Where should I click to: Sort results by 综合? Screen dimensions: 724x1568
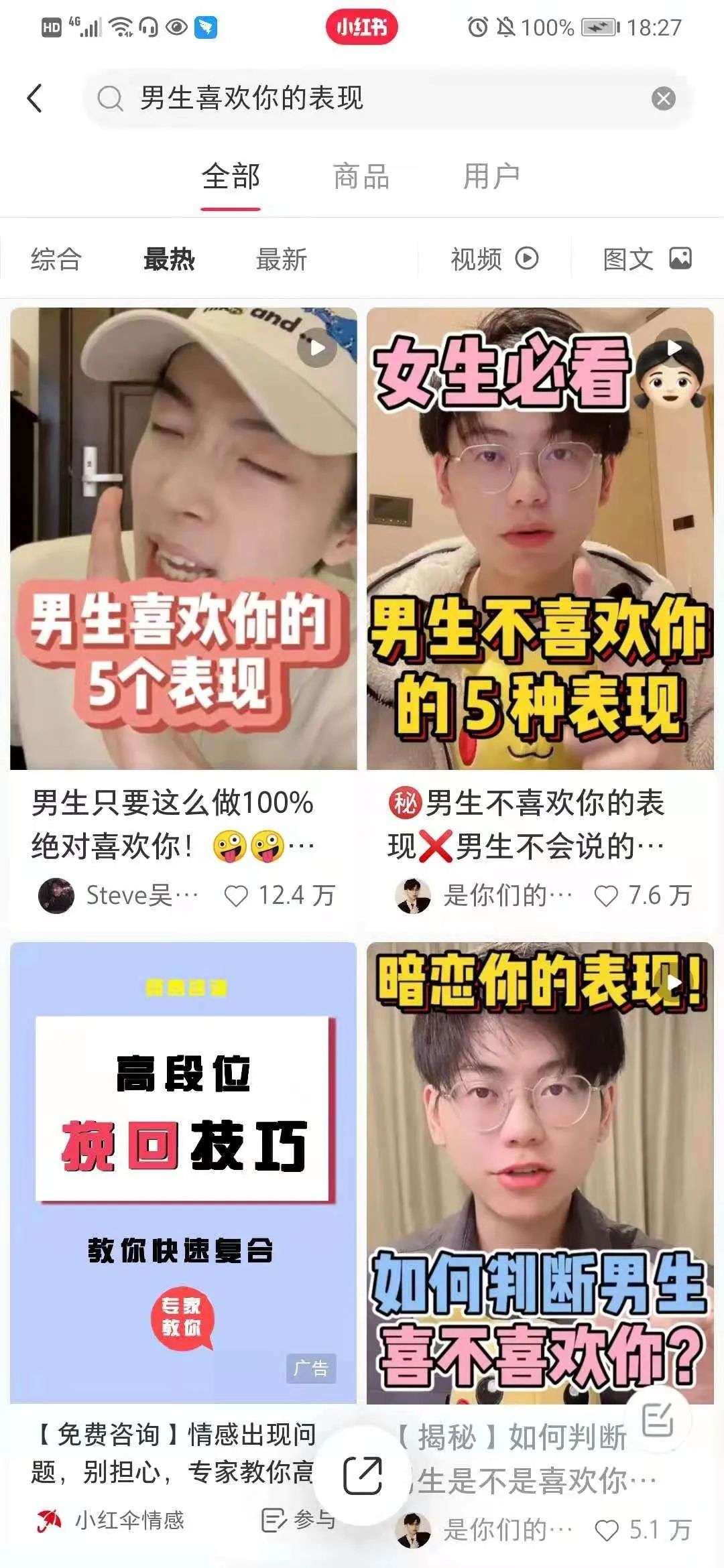pos(56,259)
